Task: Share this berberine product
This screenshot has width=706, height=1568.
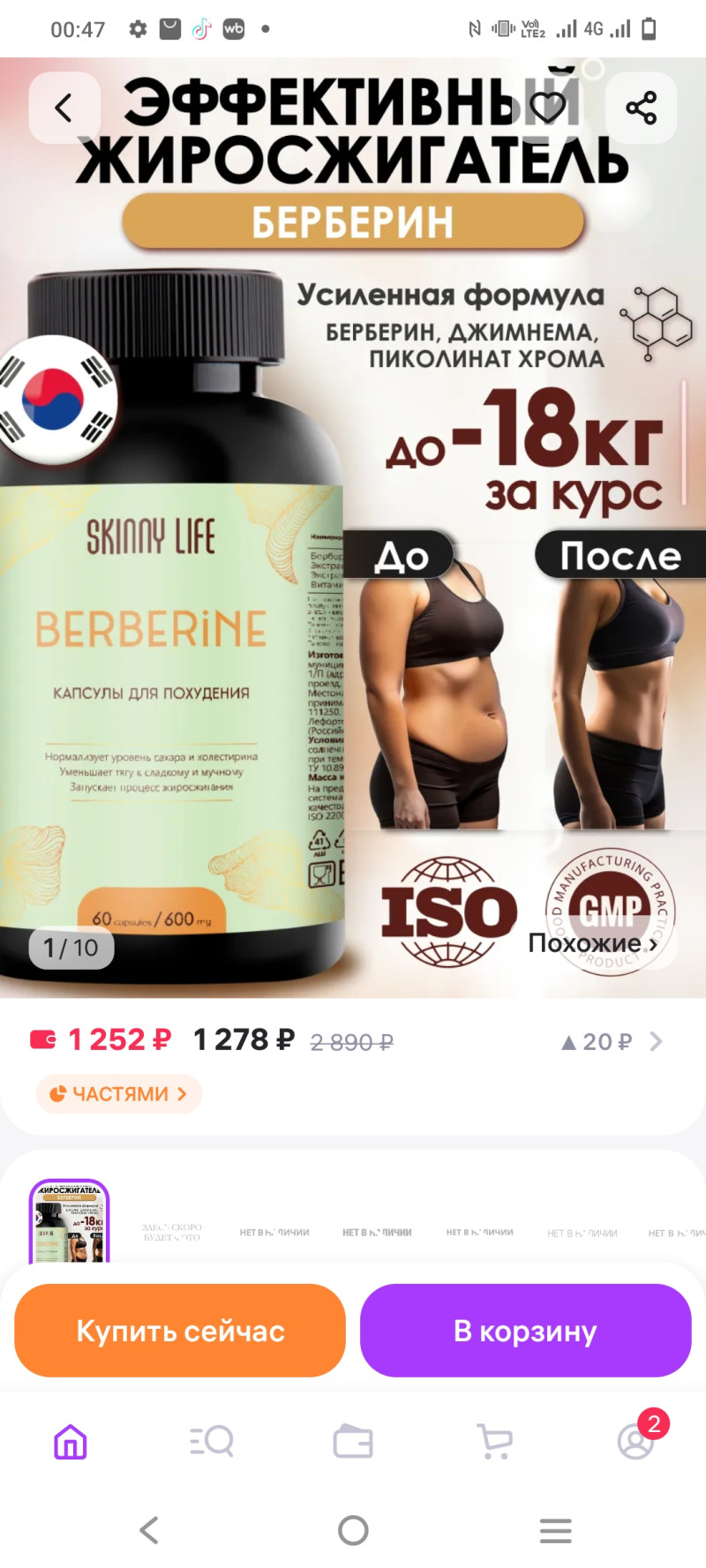Action: (x=641, y=109)
